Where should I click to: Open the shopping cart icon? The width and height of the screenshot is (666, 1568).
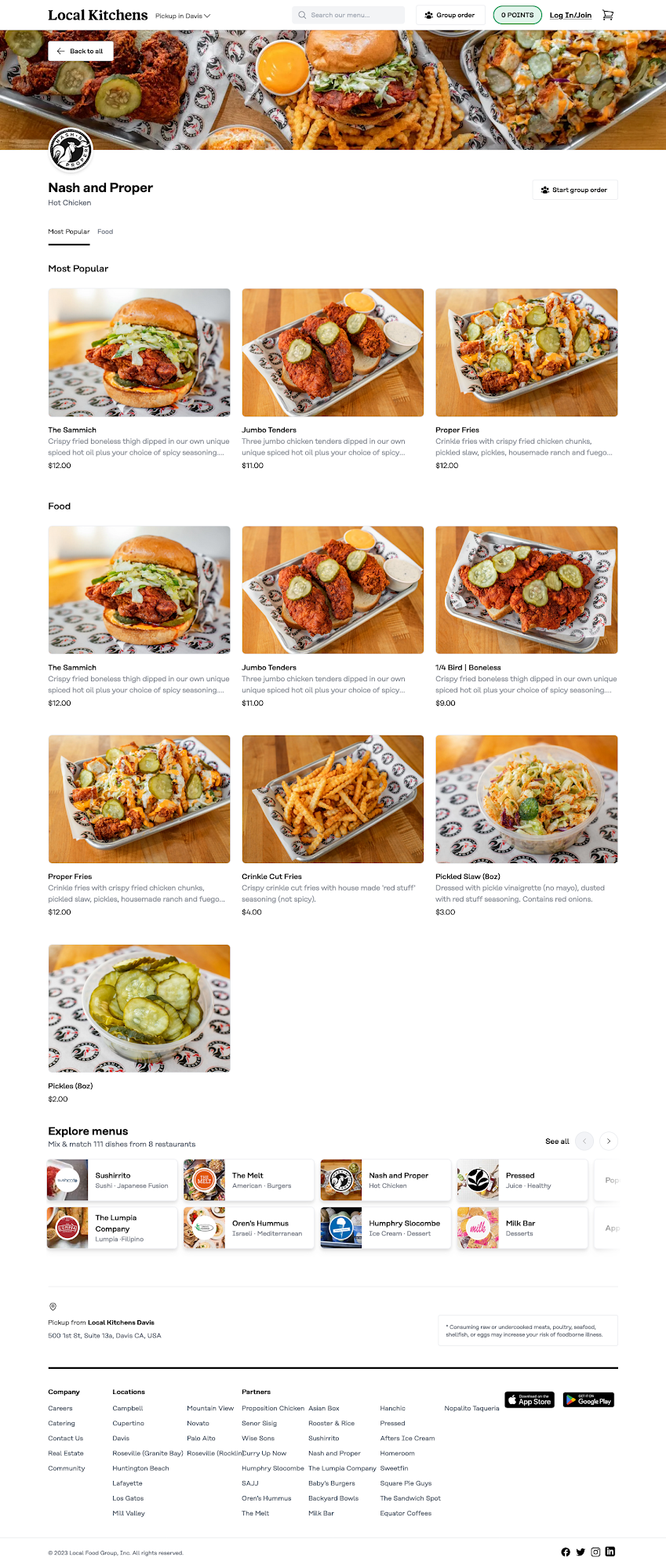click(x=608, y=15)
